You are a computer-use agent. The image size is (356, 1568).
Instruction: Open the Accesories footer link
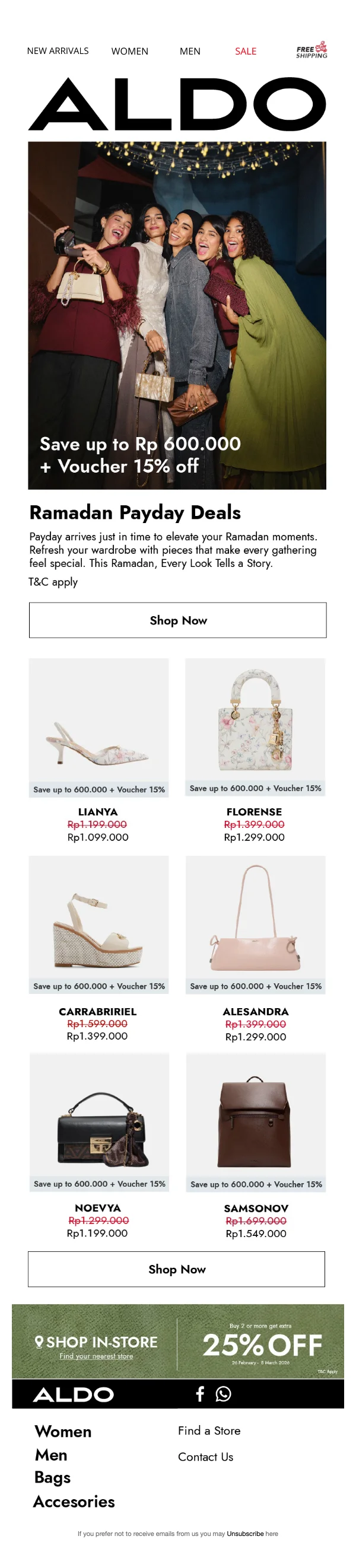(x=74, y=1502)
